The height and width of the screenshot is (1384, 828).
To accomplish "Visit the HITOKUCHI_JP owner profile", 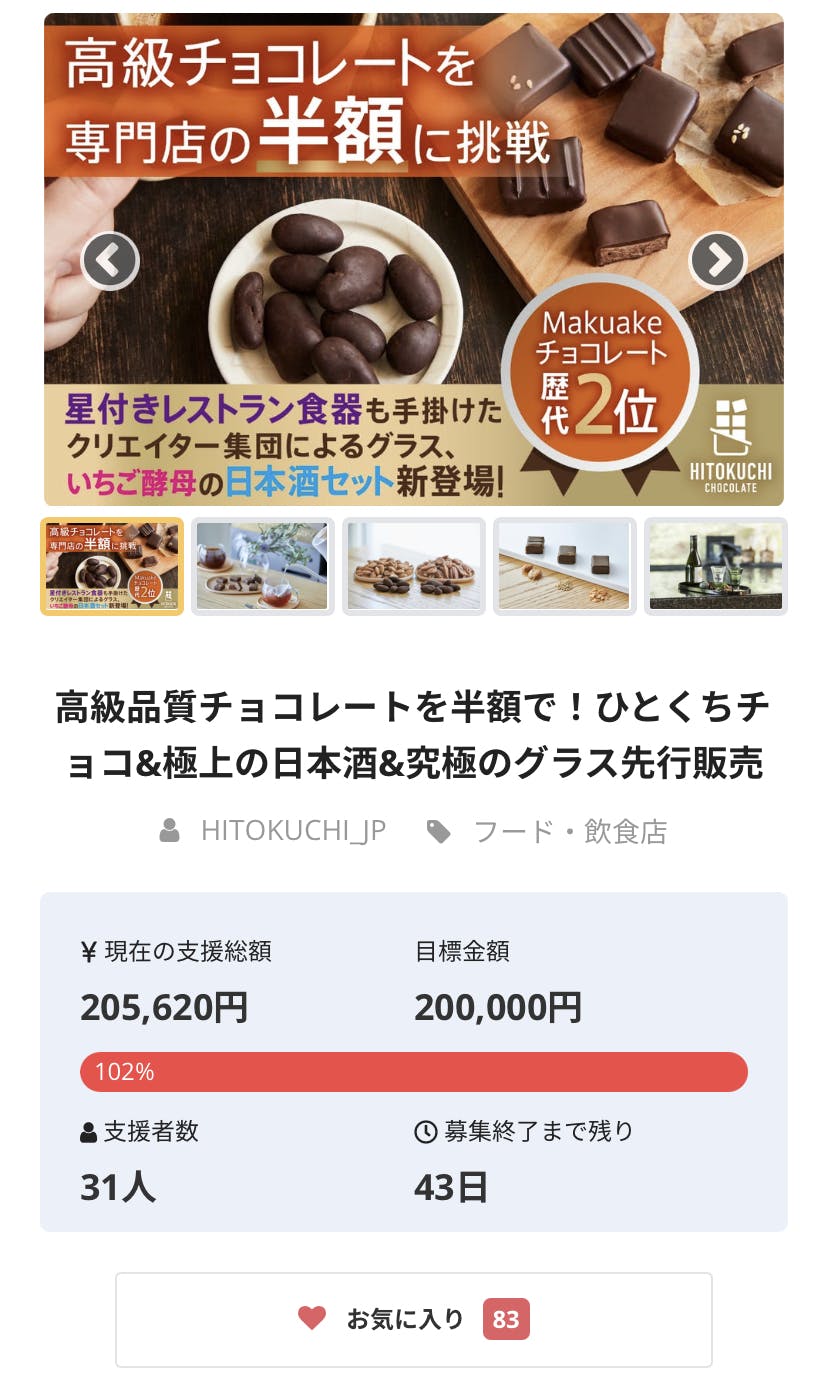I will pyautogui.click(x=292, y=831).
